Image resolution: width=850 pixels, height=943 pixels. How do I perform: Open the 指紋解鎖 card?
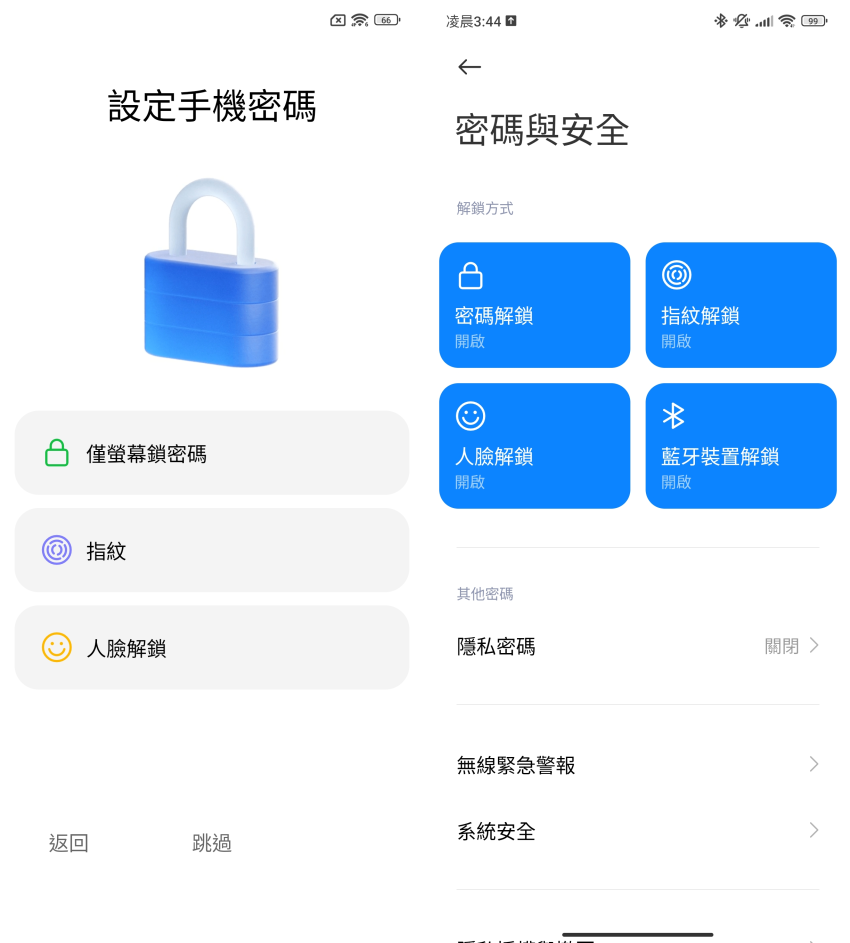tap(740, 305)
